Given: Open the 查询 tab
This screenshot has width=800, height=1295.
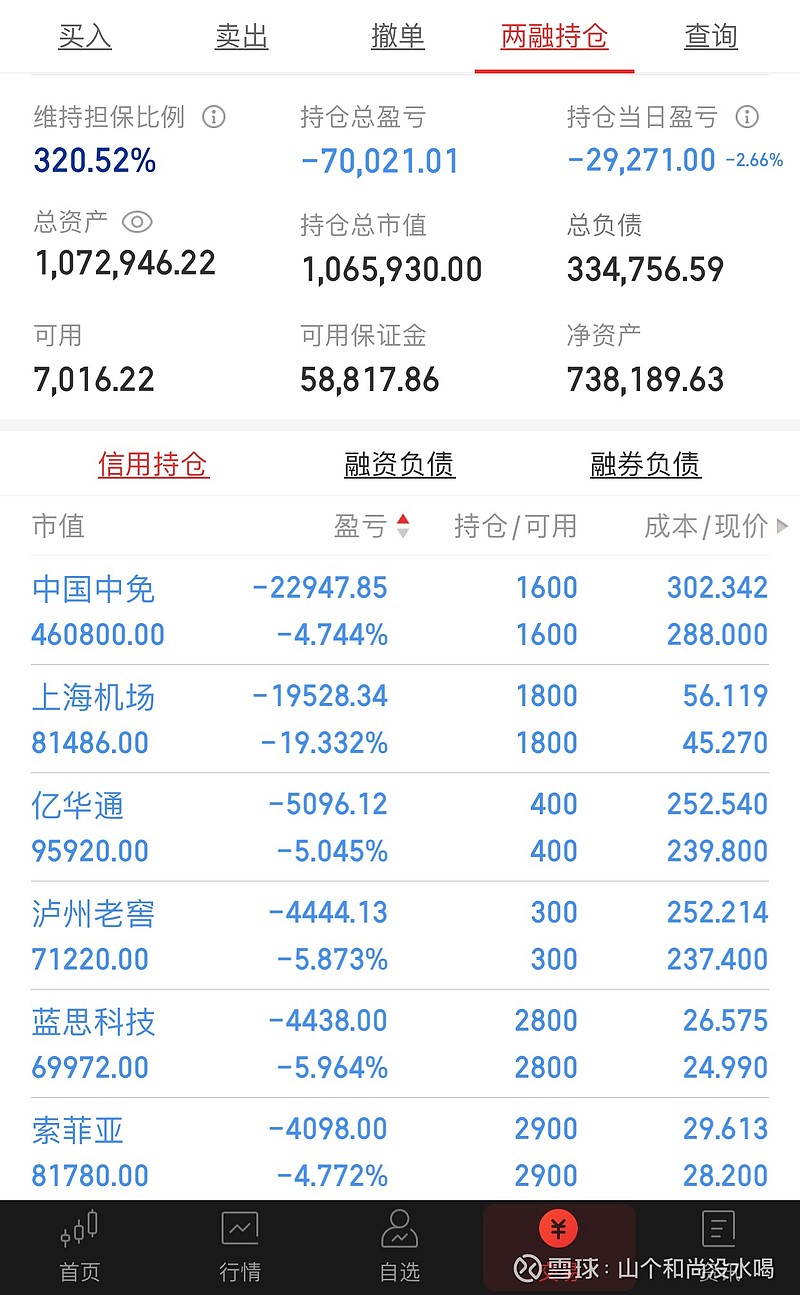Looking at the screenshot, I should tap(710, 36).
